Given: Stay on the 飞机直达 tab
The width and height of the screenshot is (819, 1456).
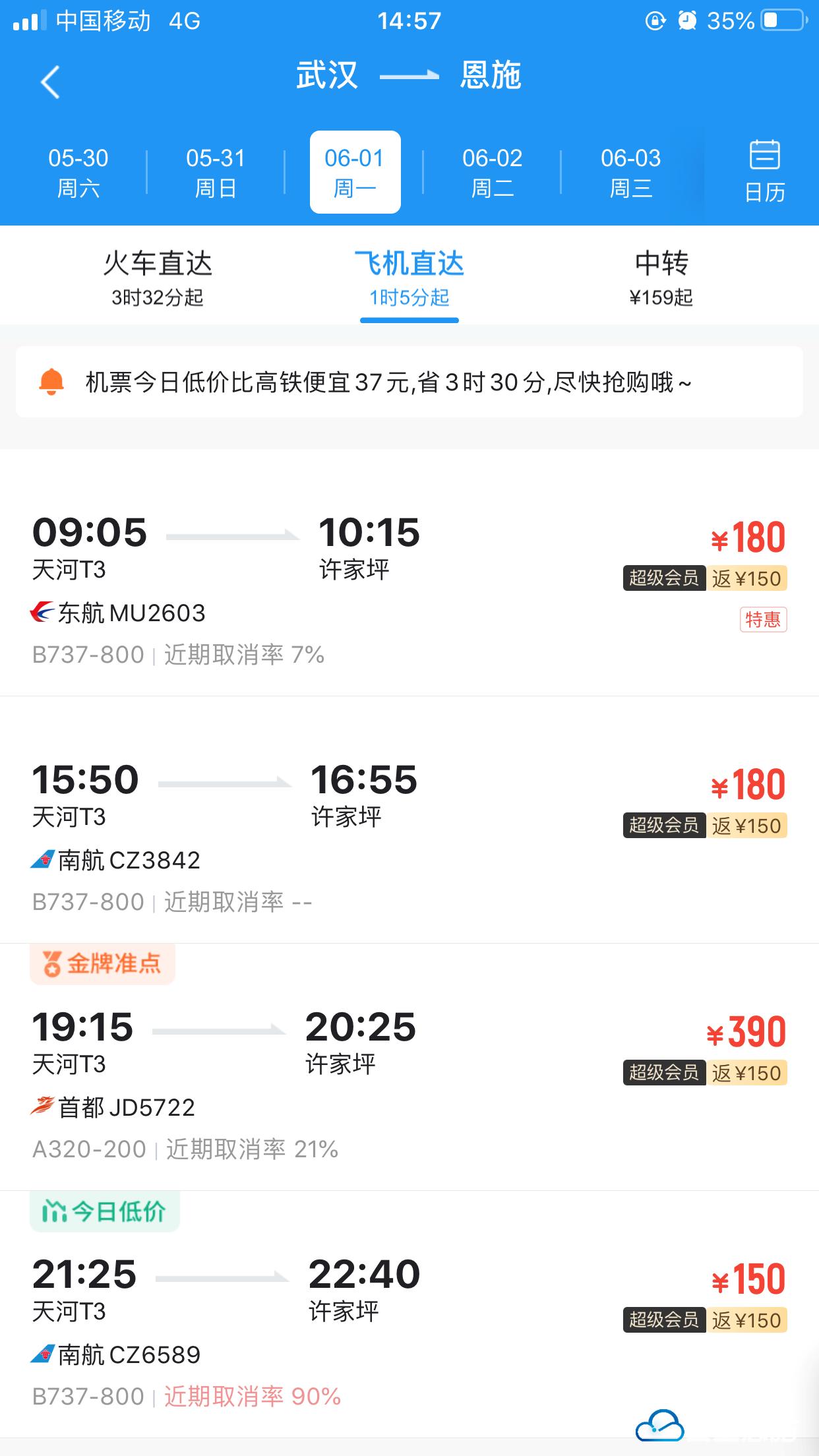Looking at the screenshot, I should click(409, 278).
